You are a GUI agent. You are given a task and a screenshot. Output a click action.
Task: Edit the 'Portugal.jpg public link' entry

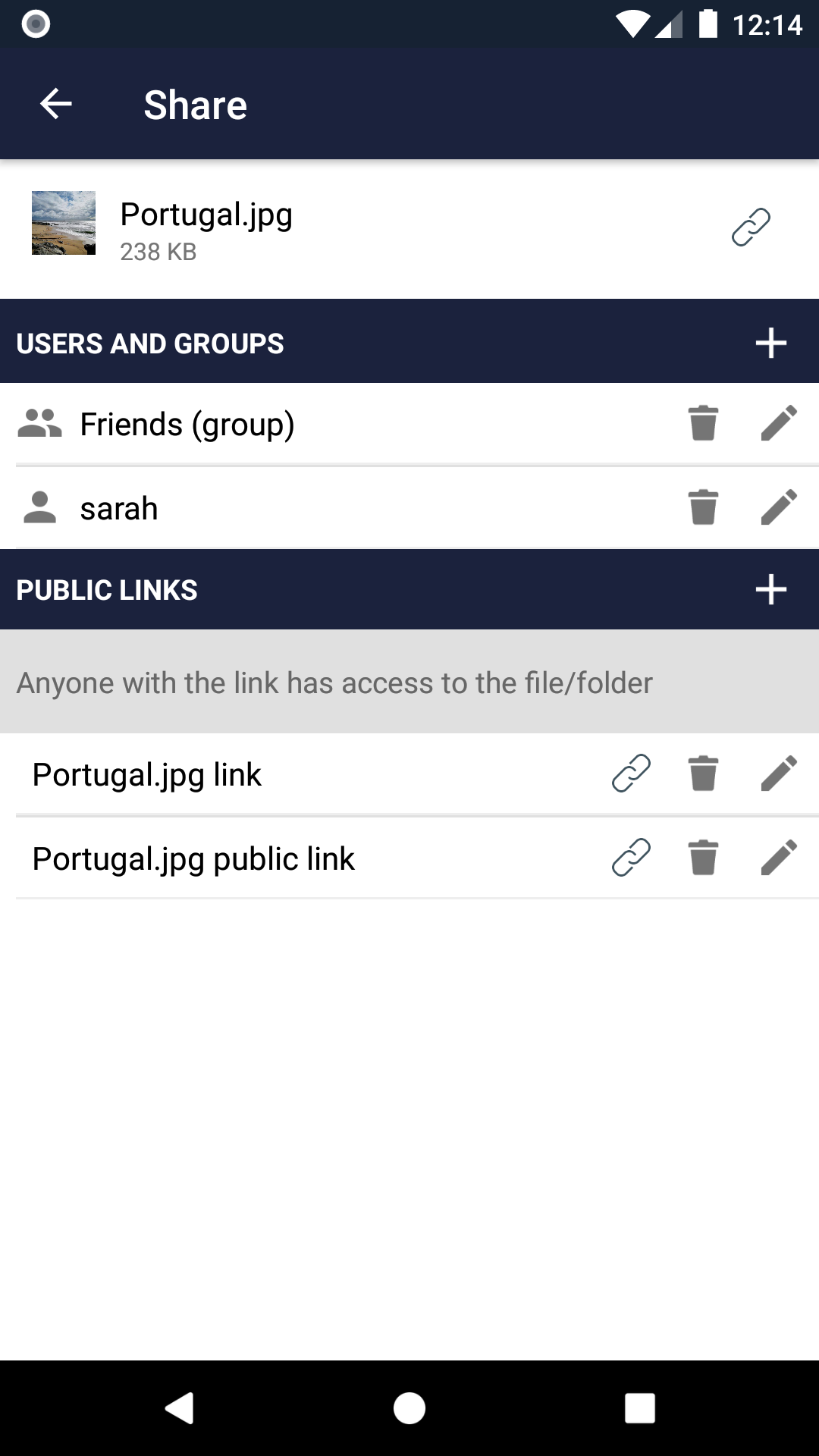point(779,858)
